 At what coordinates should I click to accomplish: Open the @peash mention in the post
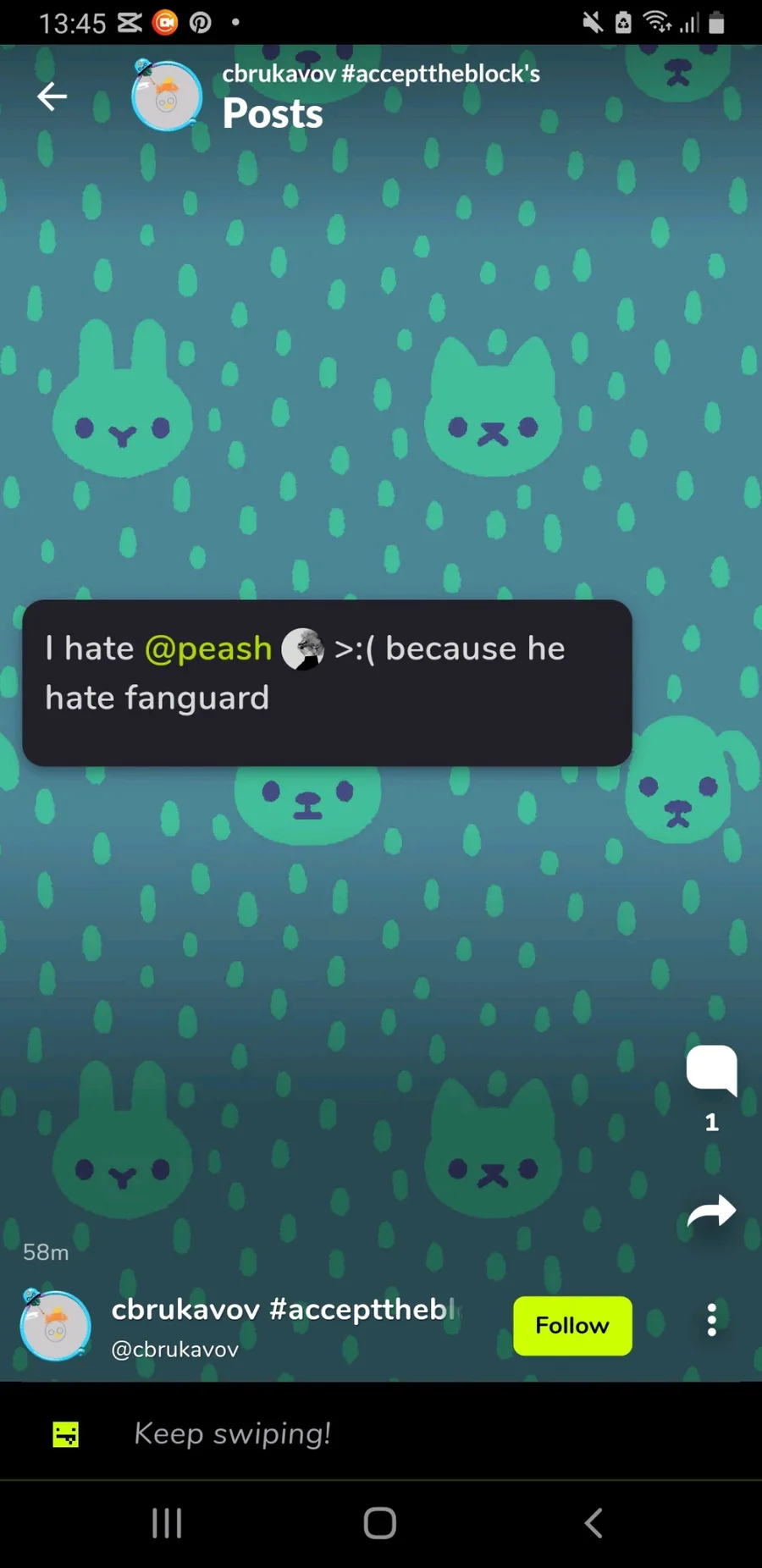coord(208,649)
